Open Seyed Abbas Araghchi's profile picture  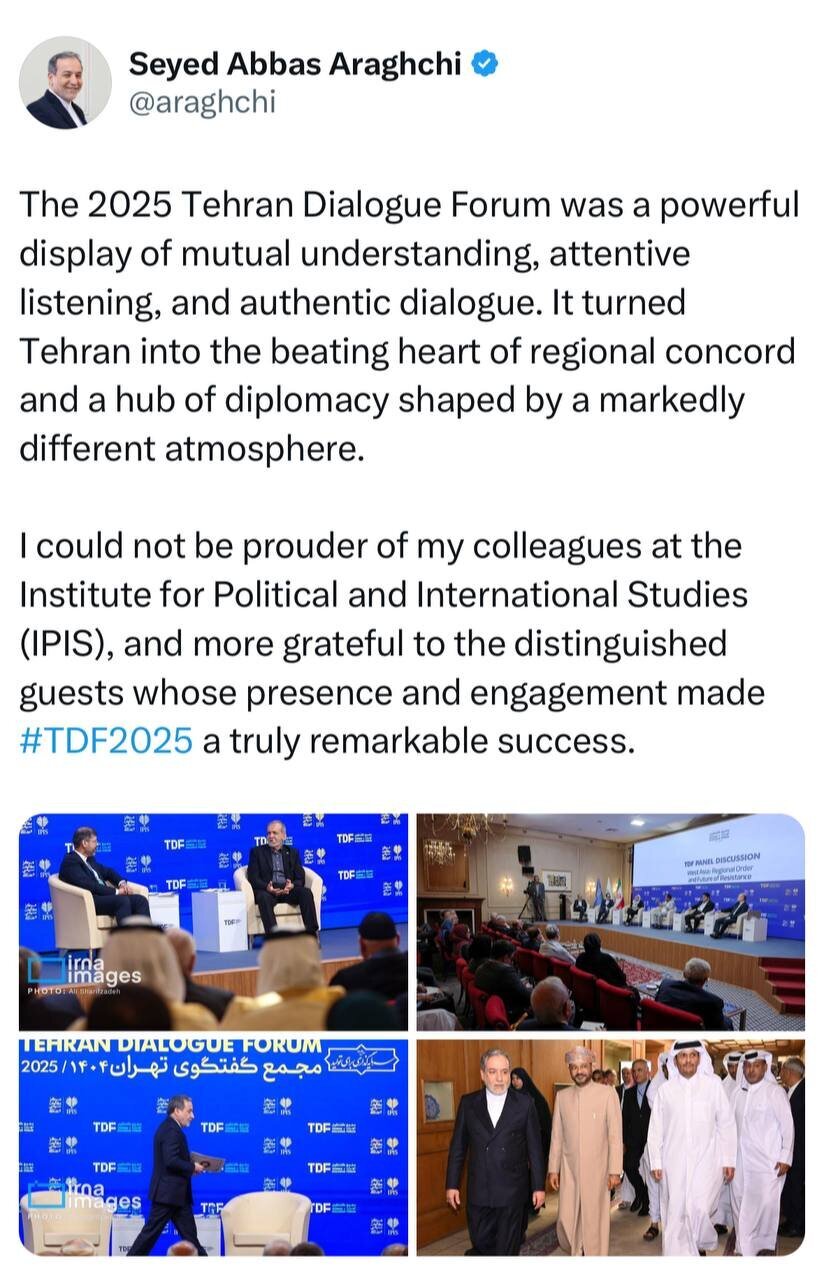tap(65, 83)
